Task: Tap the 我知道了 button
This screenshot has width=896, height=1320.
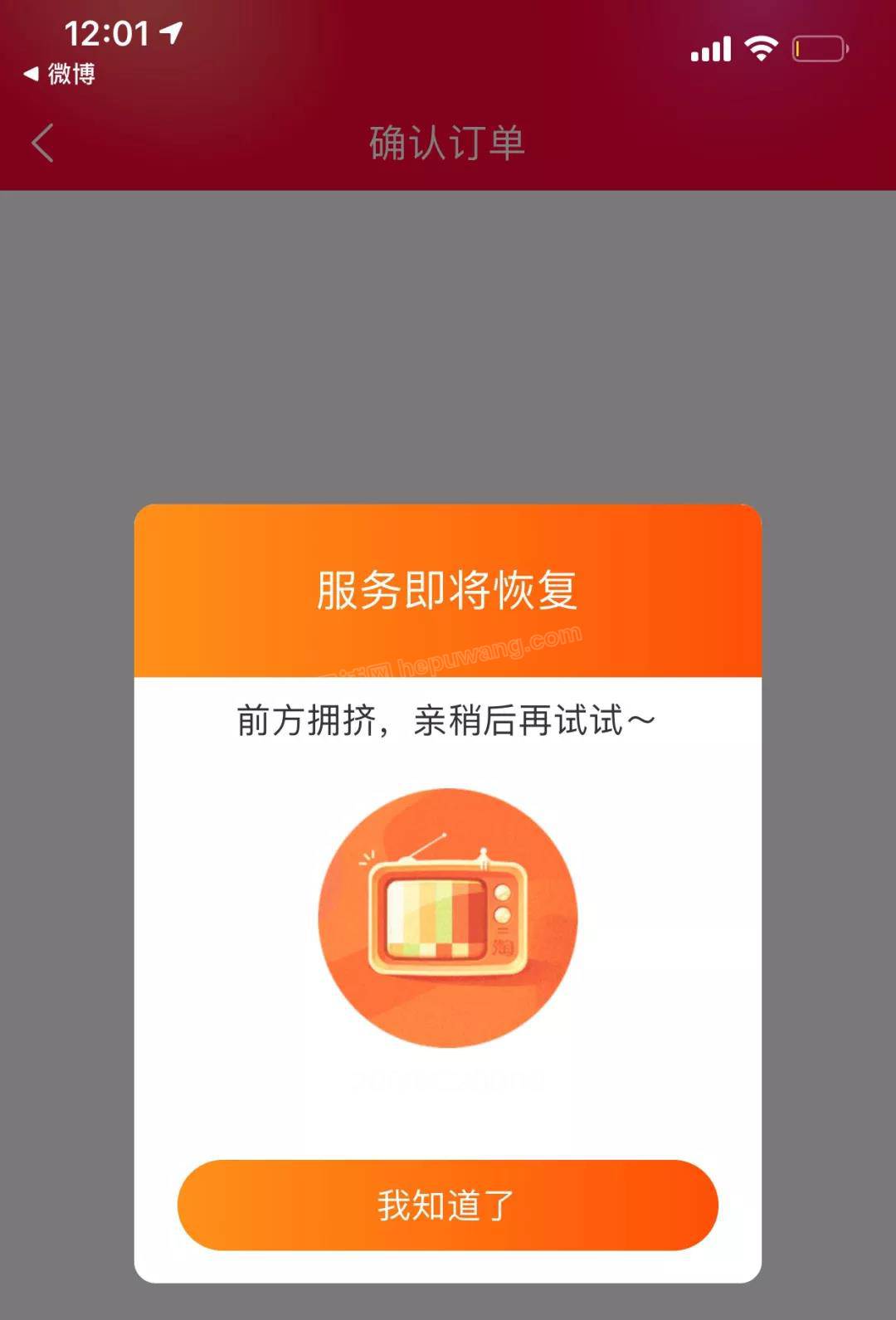Action: (447, 1205)
